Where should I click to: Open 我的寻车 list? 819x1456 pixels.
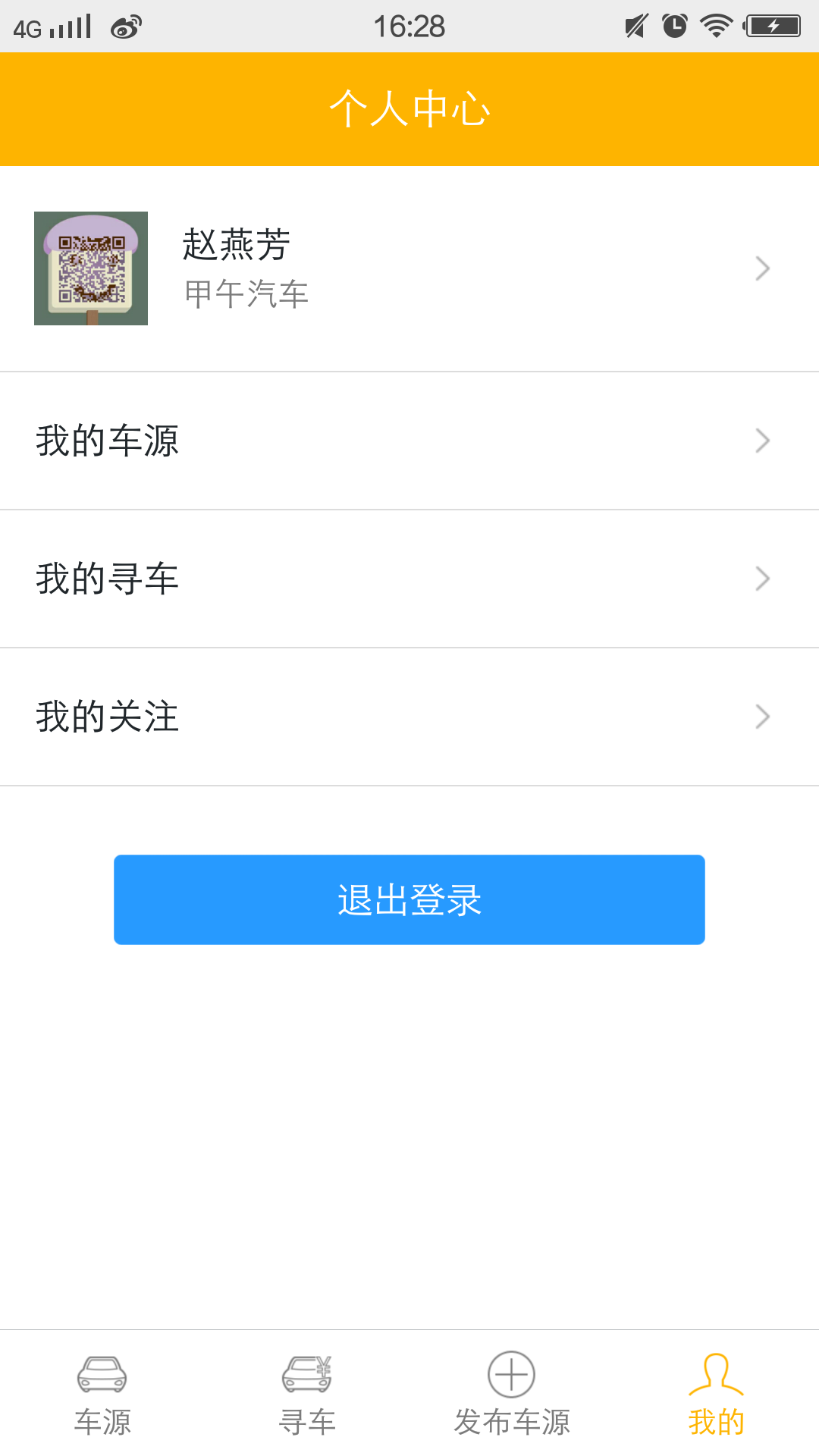[409, 579]
